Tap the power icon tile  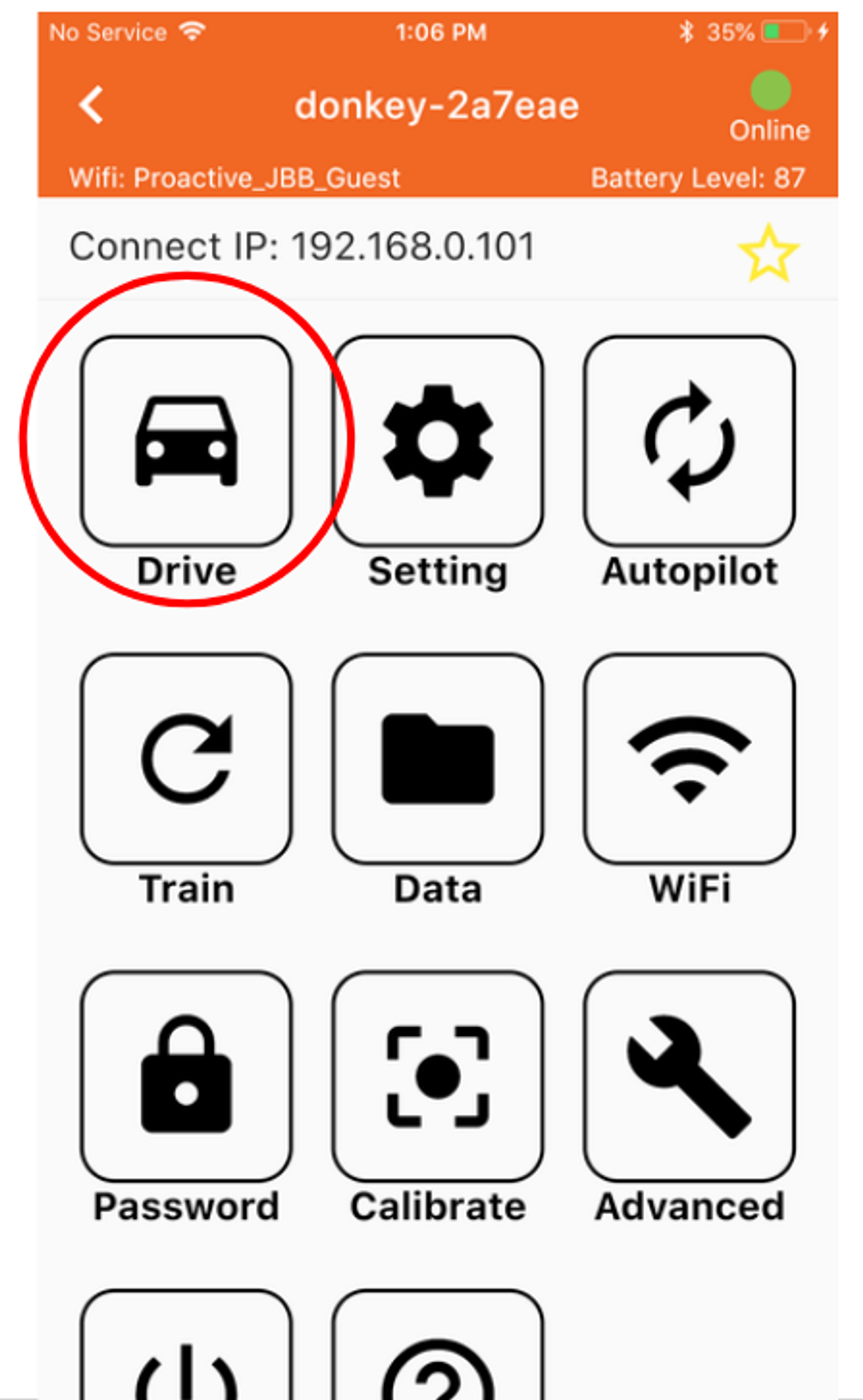tap(186, 1345)
